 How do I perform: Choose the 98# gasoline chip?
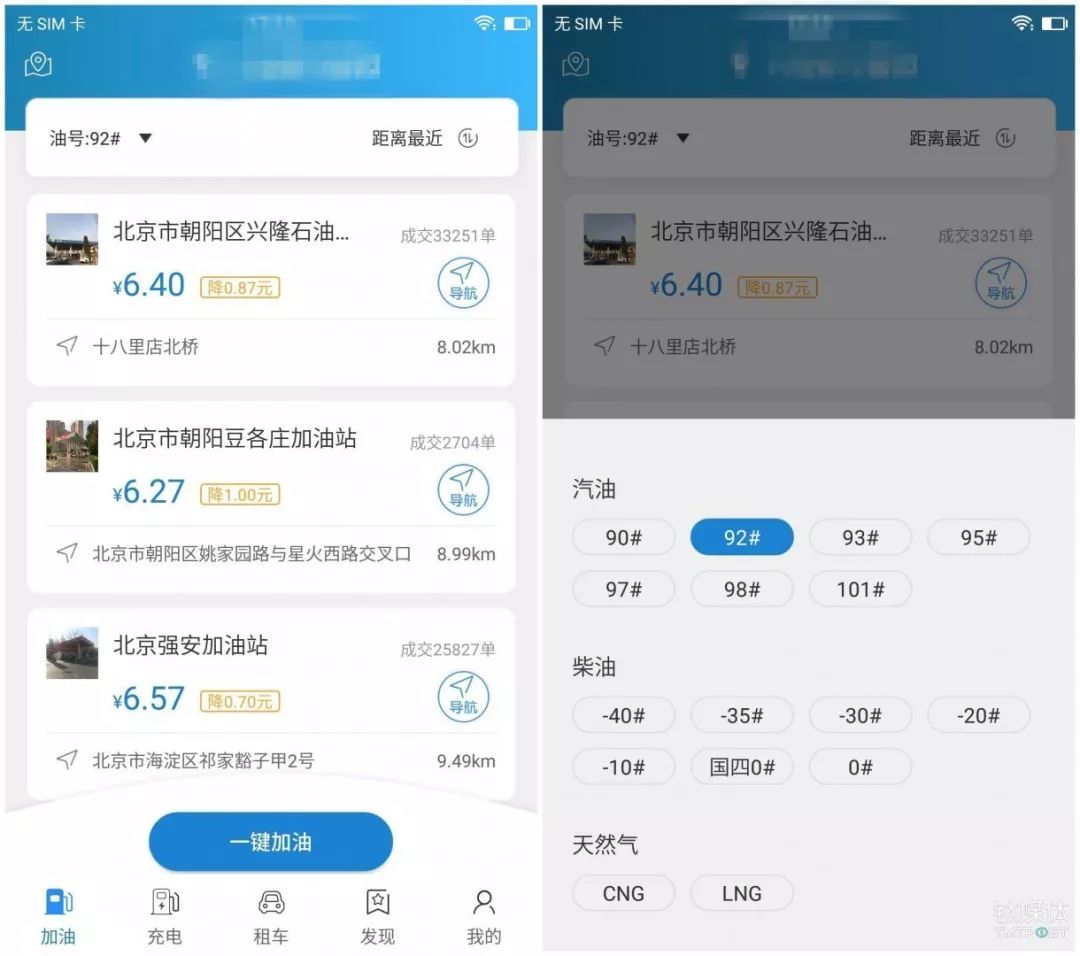point(741,590)
